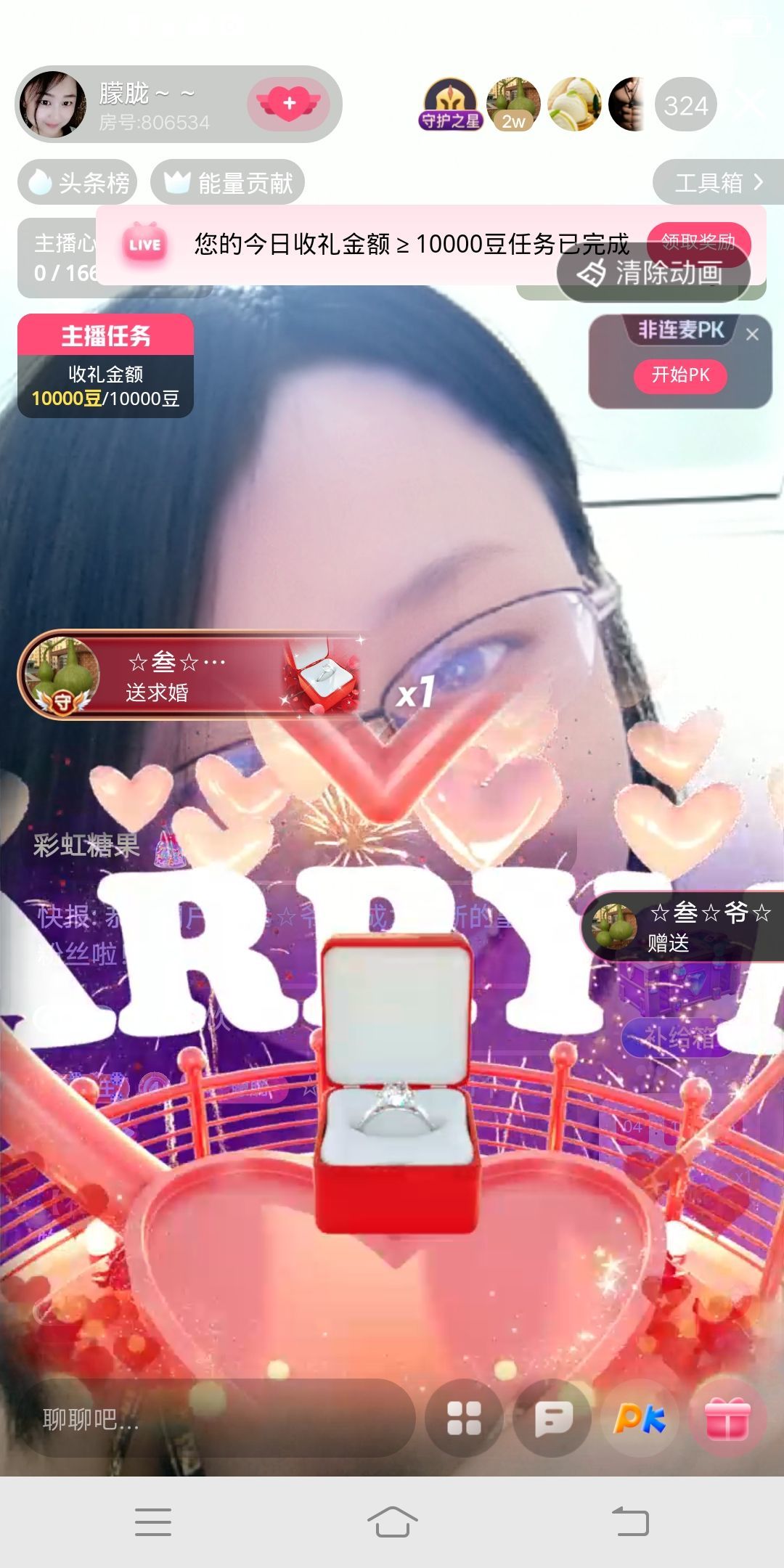Open the 能量贡献 list

click(228, 182)
